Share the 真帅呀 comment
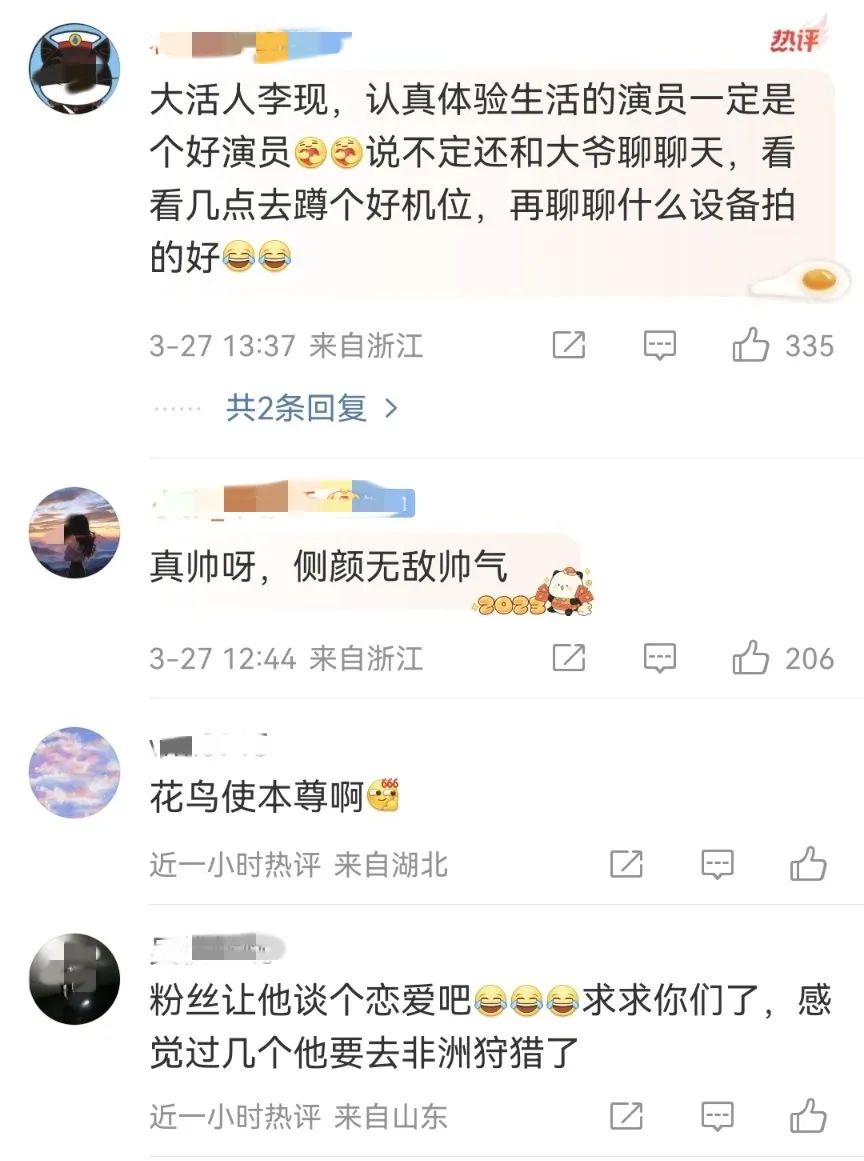Viewport: 864px width, 1161px height. (x=568, y=658)
